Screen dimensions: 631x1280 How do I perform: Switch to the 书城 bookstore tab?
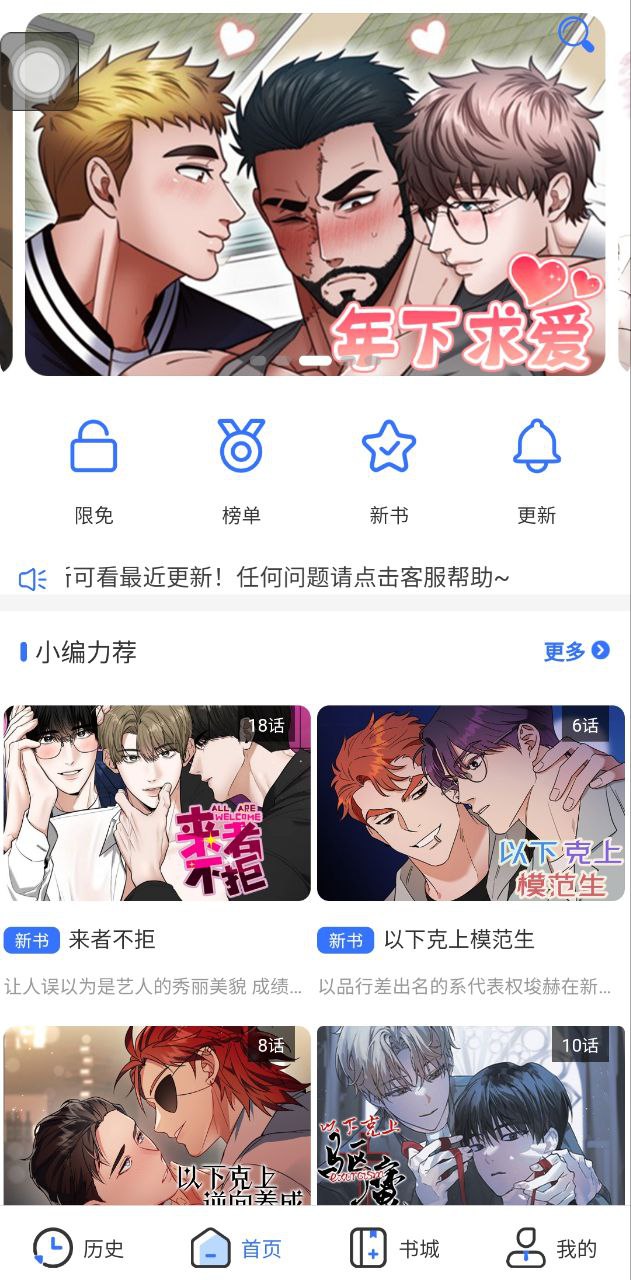point(395,1248)
